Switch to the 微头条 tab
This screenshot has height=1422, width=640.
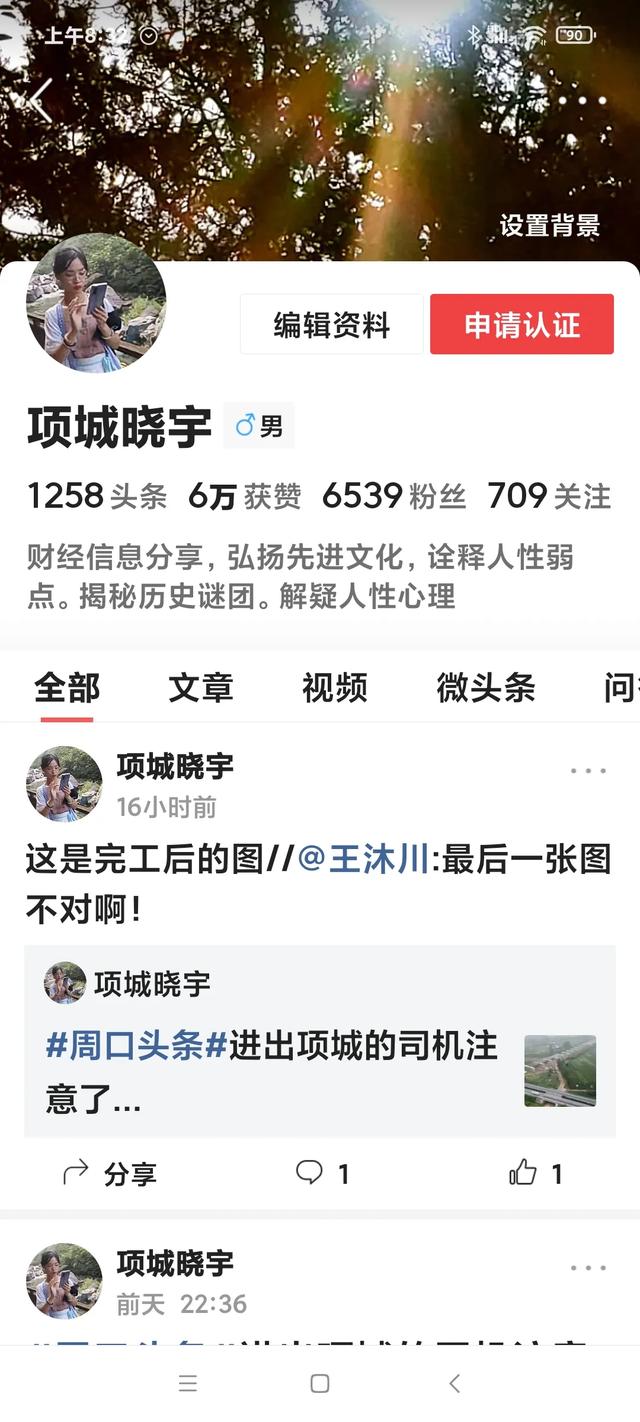[x=486, y=688]
